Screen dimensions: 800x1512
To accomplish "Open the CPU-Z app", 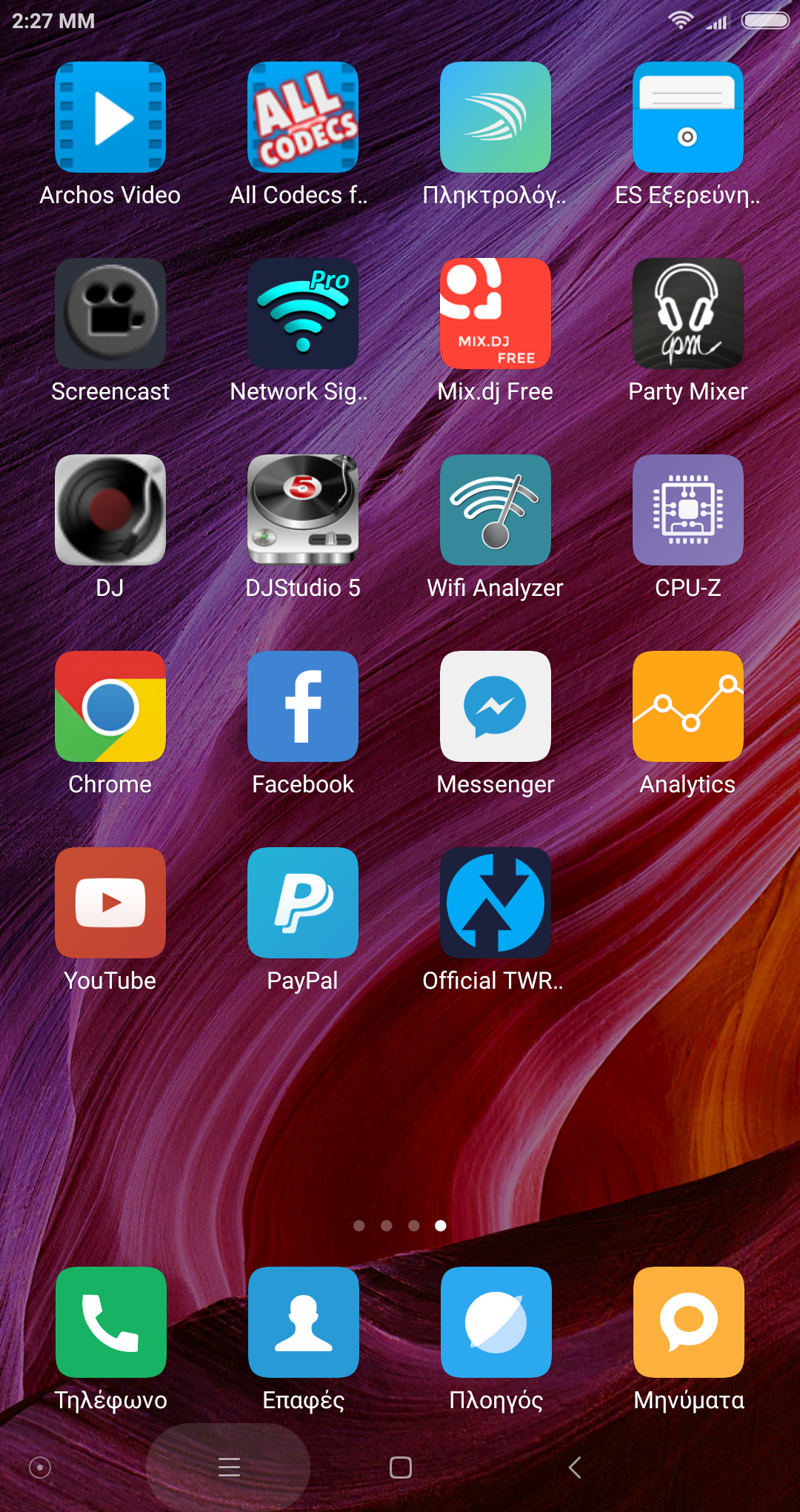I will click(688, 510).
